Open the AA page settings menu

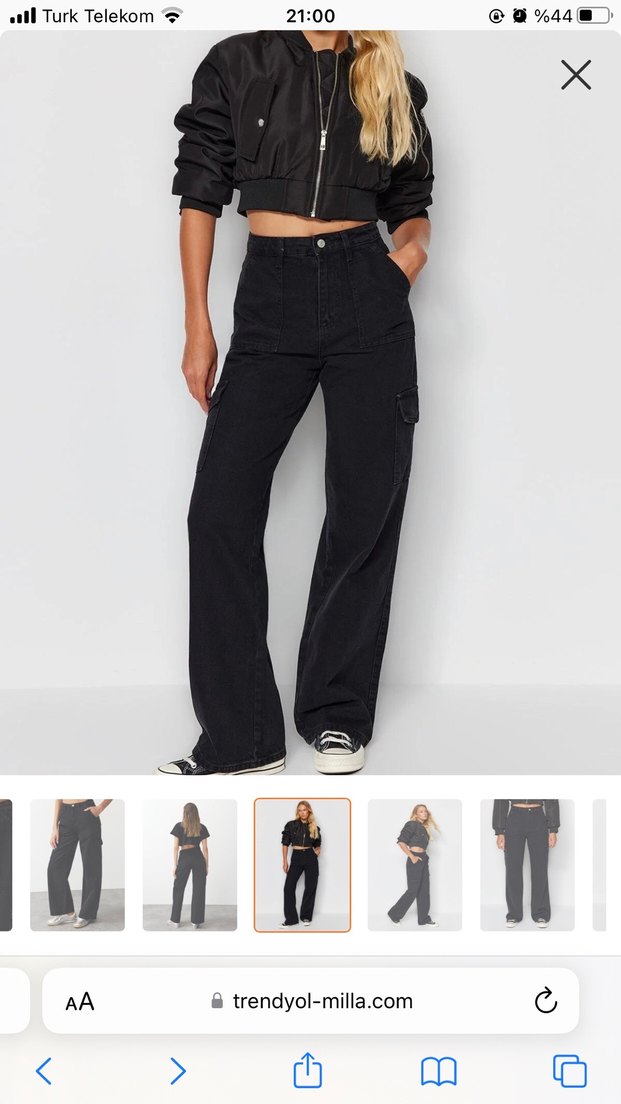point(80,1001)
